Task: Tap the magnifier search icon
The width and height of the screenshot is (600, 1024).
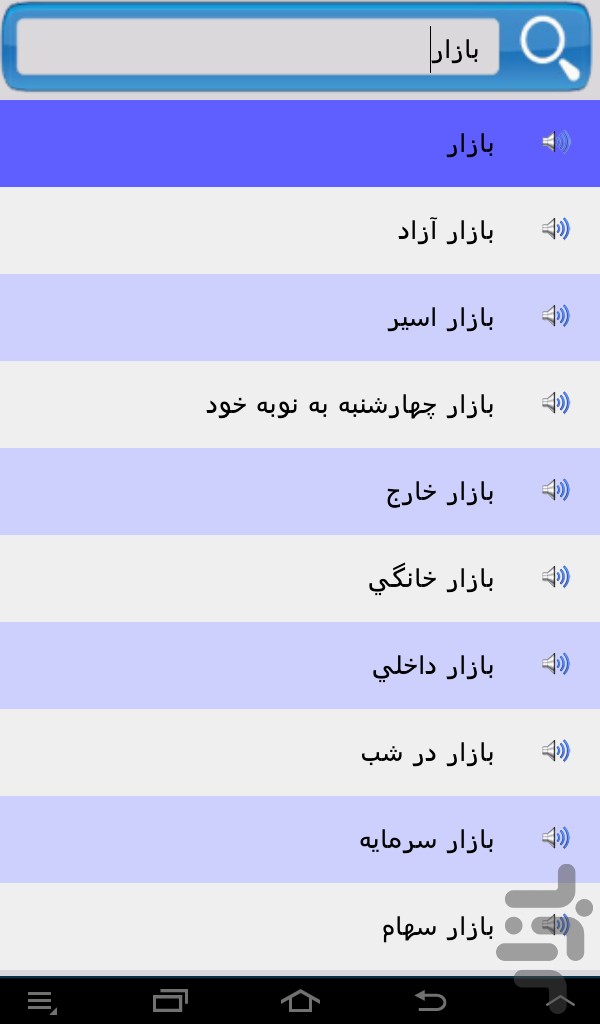Action: coord(550,48)
